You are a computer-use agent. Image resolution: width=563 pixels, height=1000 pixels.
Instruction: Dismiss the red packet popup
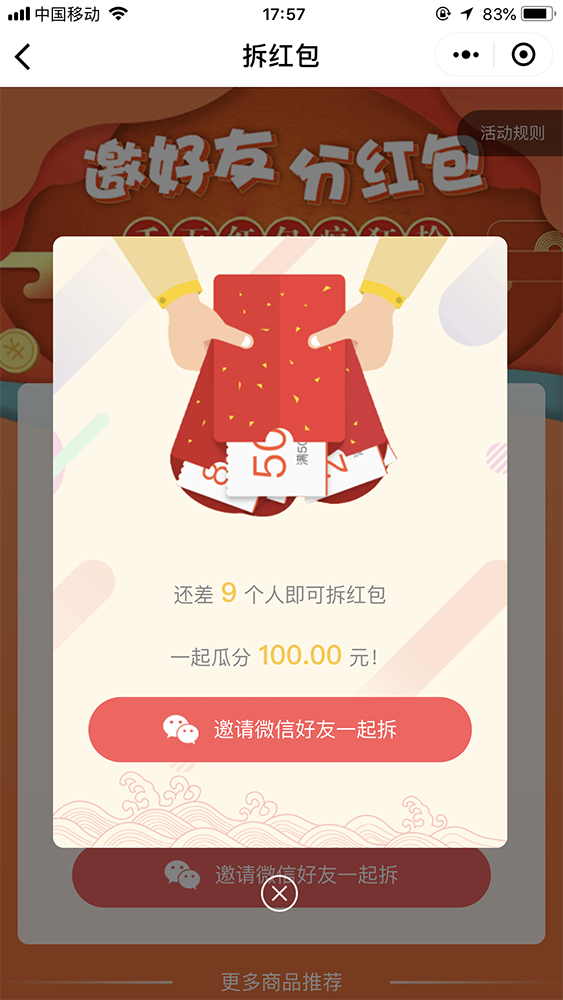tap(279, 893)
